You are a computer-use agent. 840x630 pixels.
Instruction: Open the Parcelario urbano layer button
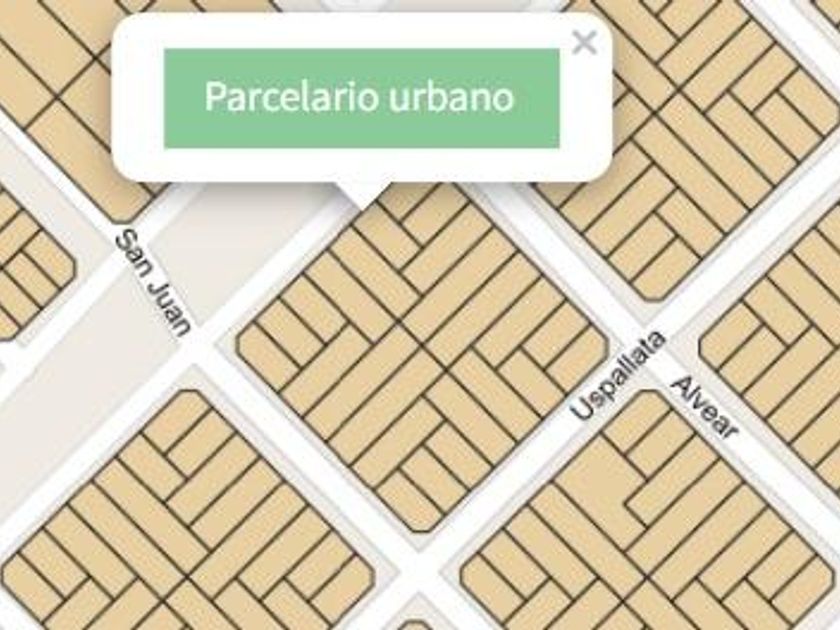click(x=361, y=98)
